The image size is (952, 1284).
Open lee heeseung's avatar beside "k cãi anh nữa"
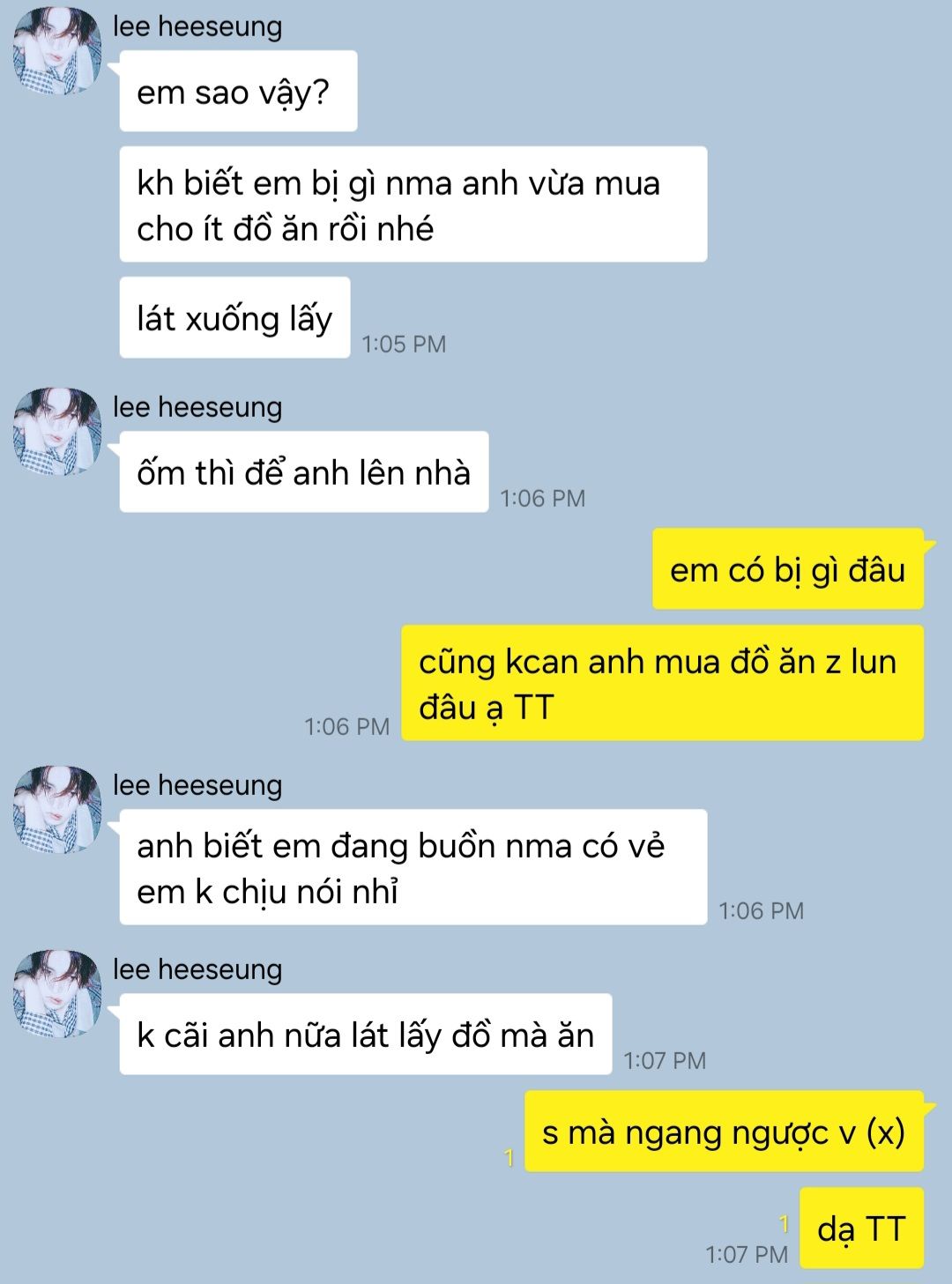[x=57, y=993]
